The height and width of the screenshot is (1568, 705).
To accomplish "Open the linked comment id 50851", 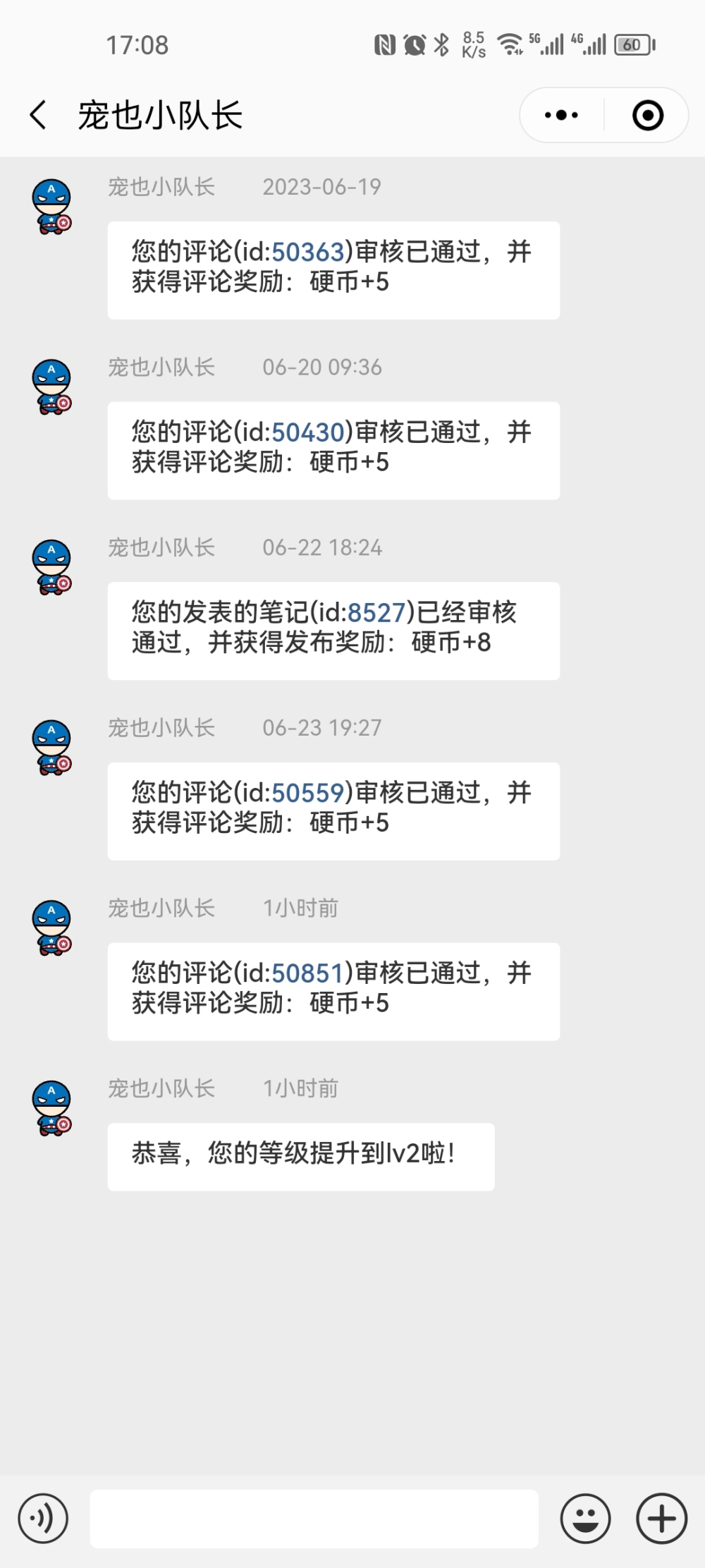I will tap(307, 973).
